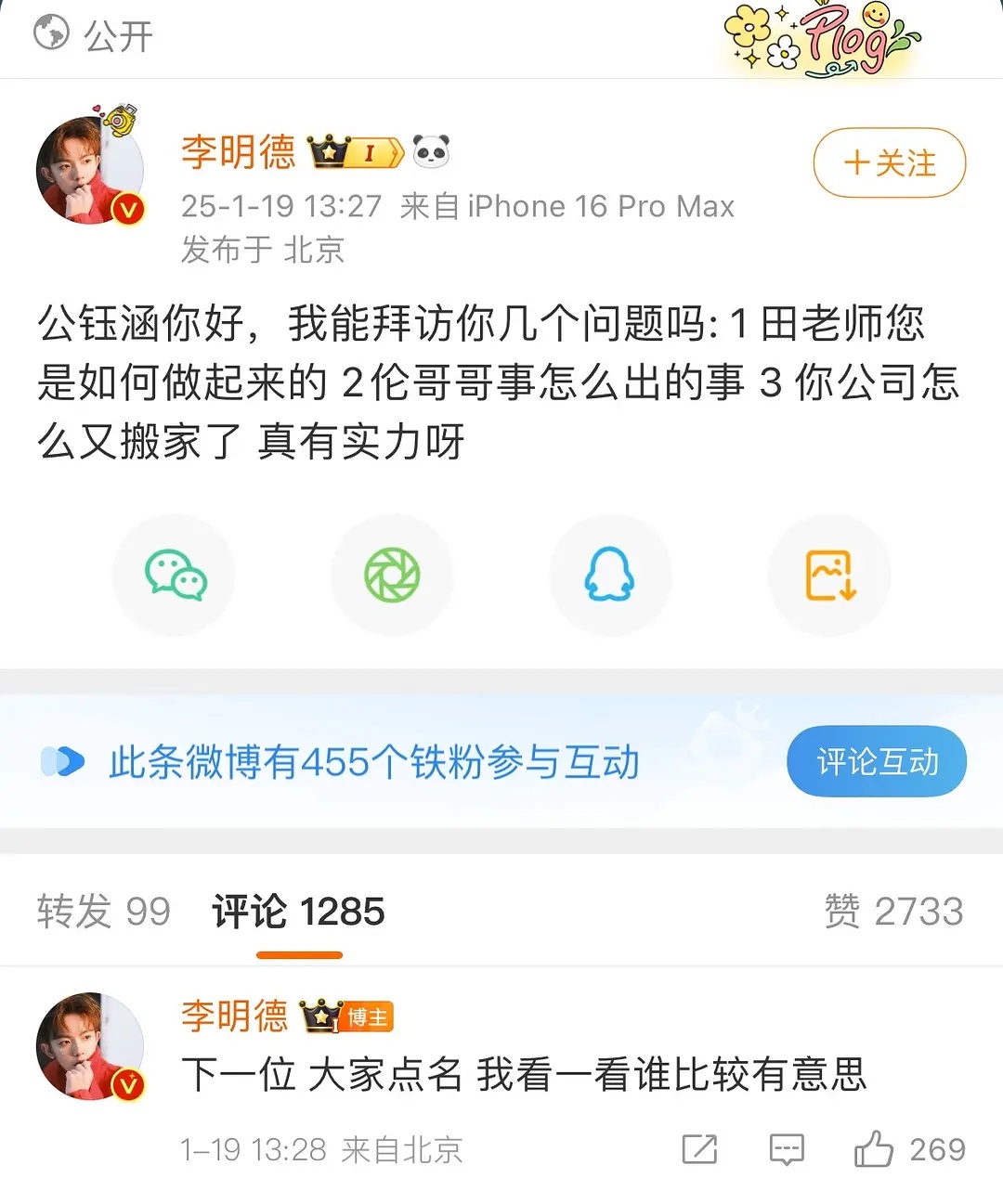Switch to the 转发 99 tab
Viewport: 1003px width, 1204px height.
104,912
